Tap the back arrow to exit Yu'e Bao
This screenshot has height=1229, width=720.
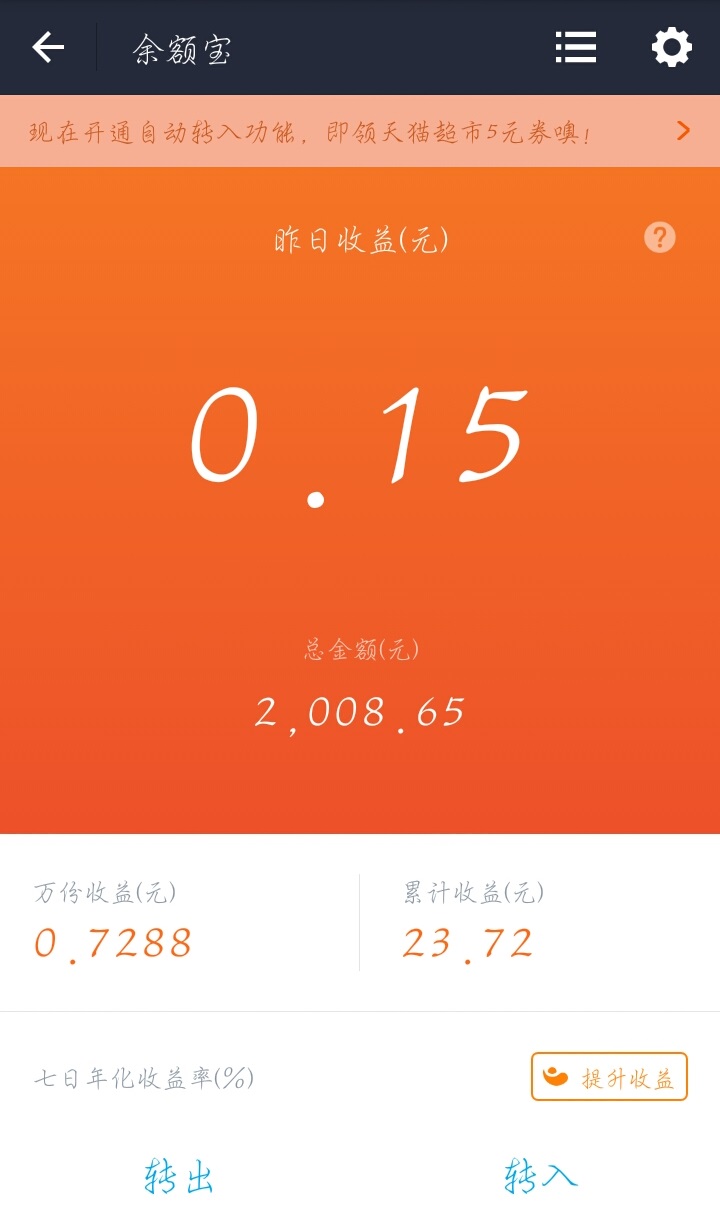click(x=46, y=46)
